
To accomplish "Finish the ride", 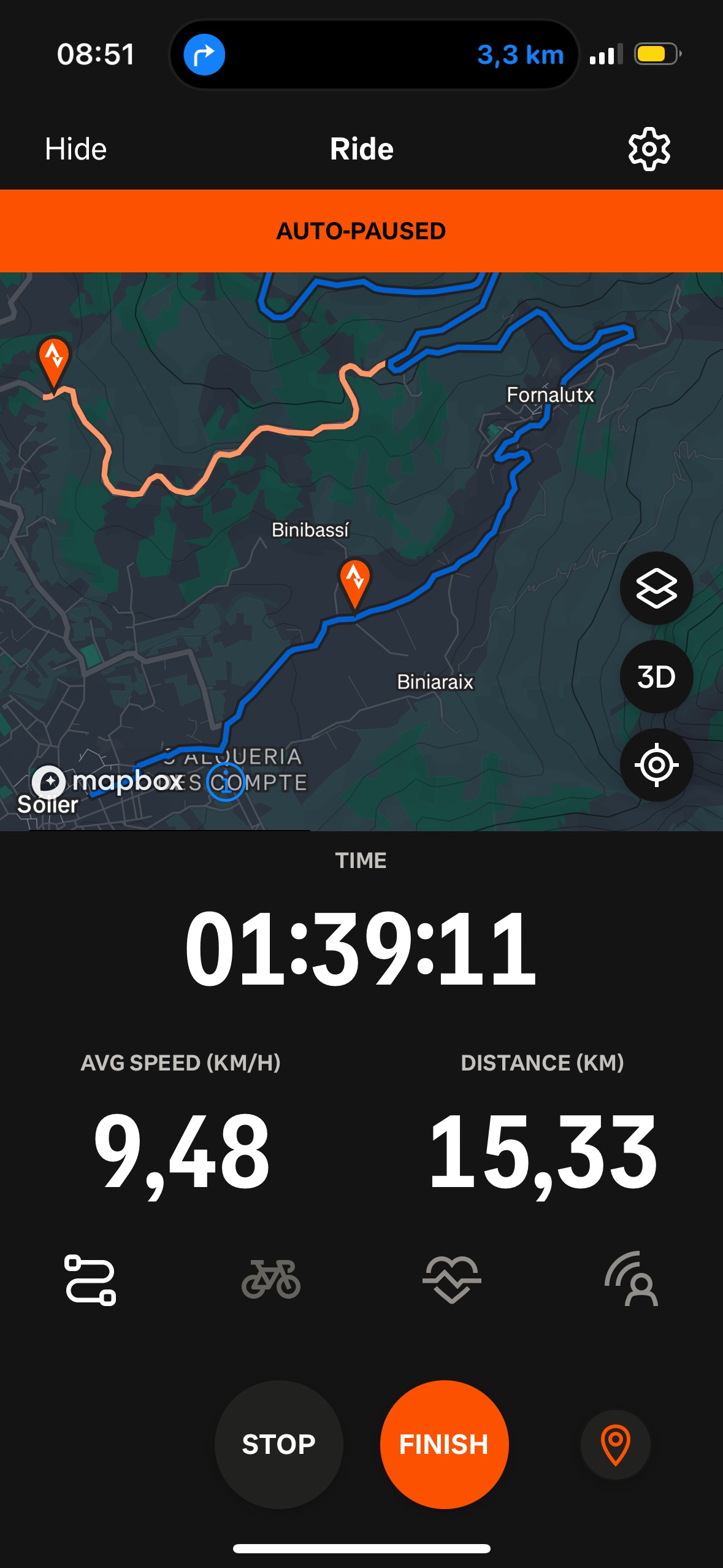I will click(444, 1444).
